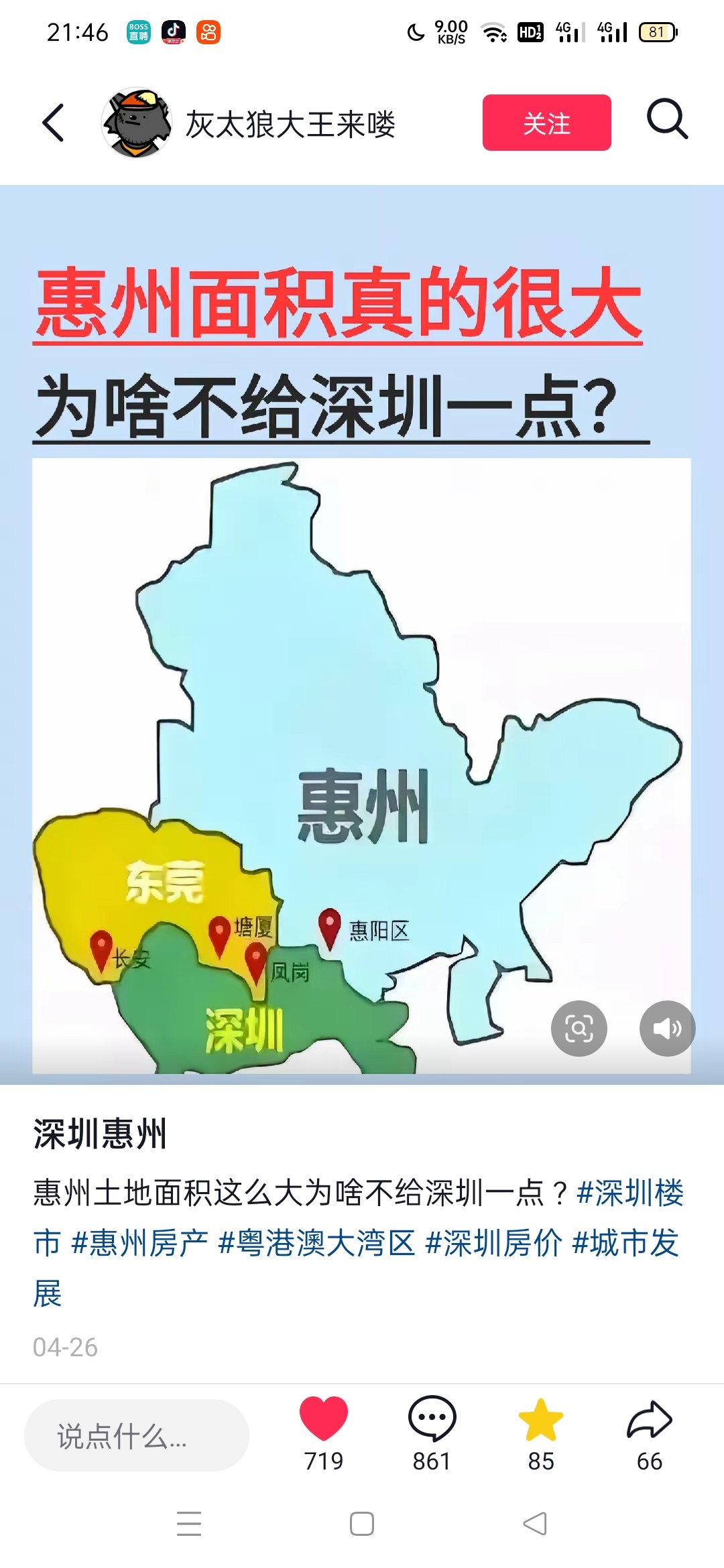
Task: Go back using the top-left arrow
Action: tap(54, 123)
